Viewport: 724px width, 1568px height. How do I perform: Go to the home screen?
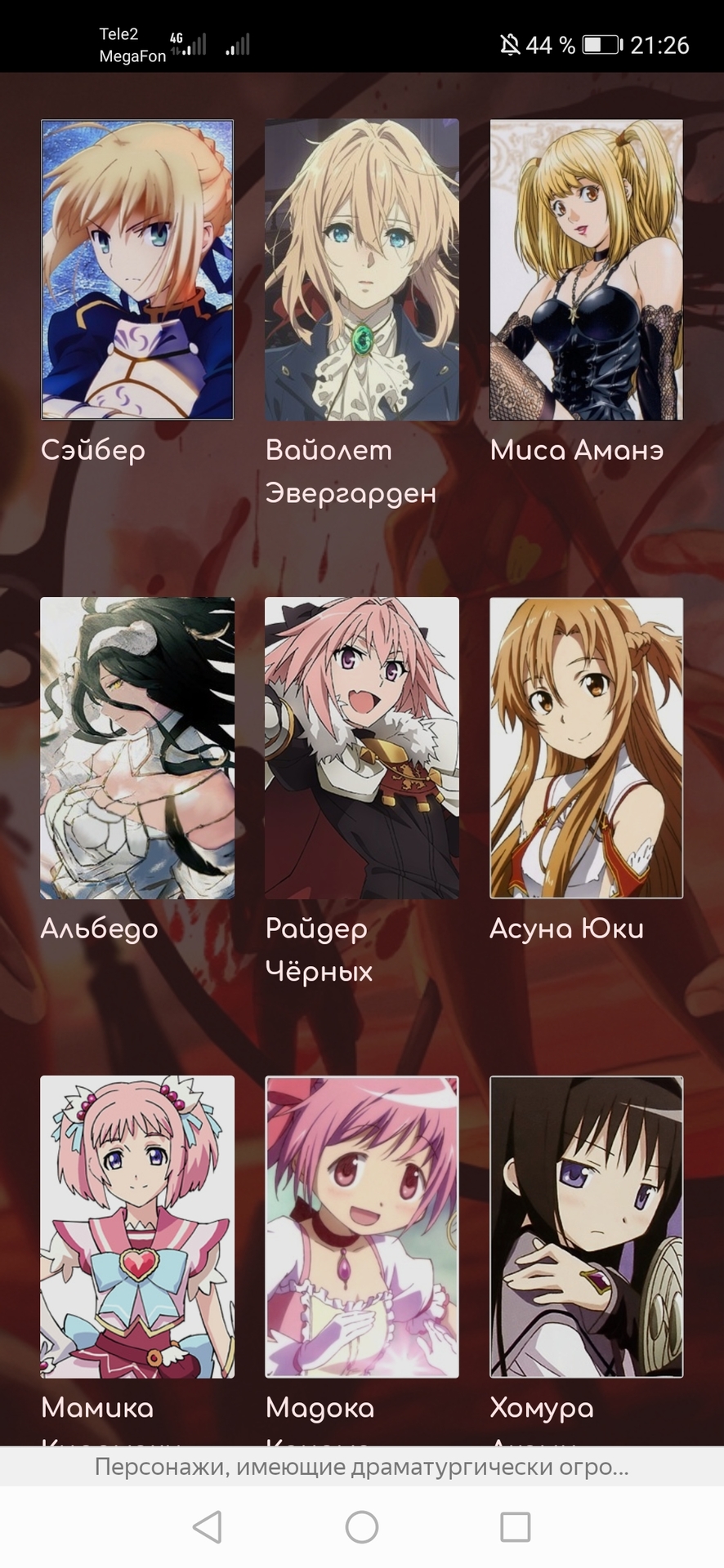pos(361,1526)
